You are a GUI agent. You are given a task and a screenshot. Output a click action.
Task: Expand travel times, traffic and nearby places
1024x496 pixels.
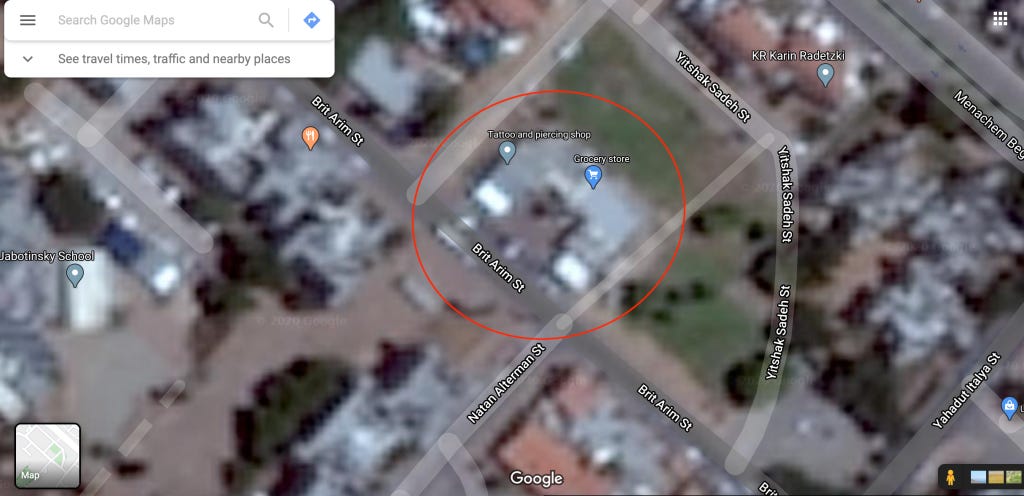[x=28, y=59]
